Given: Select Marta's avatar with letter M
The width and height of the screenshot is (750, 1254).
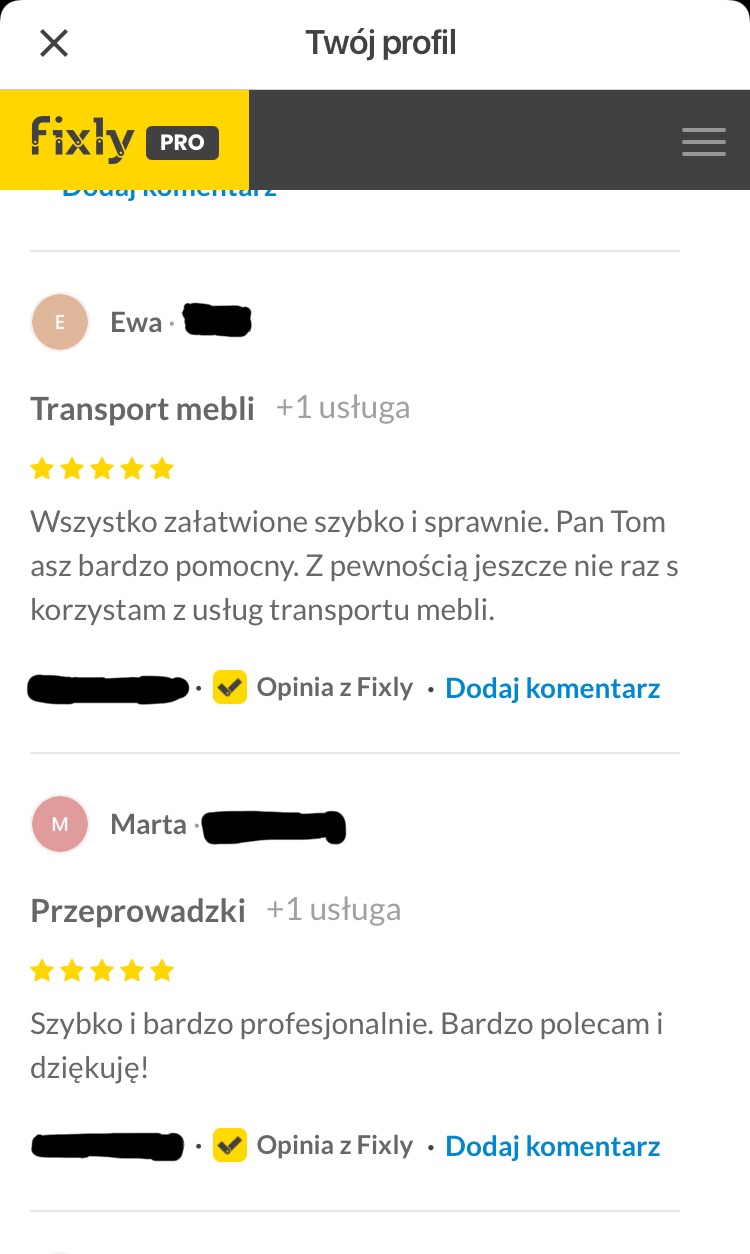Looking at the screenshot, I should (59, 824).
